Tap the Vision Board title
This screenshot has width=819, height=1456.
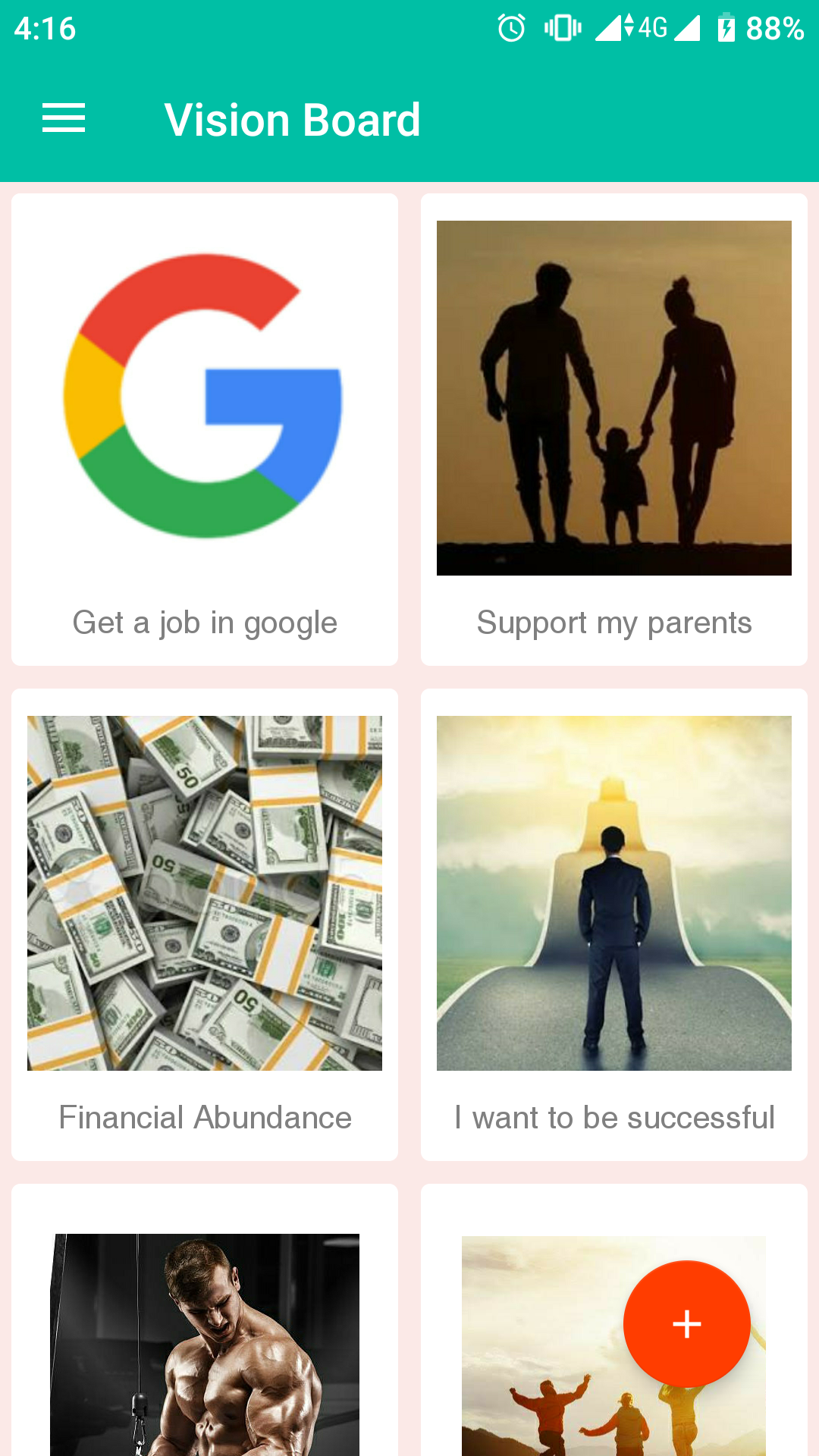click(x=292, y=119)
